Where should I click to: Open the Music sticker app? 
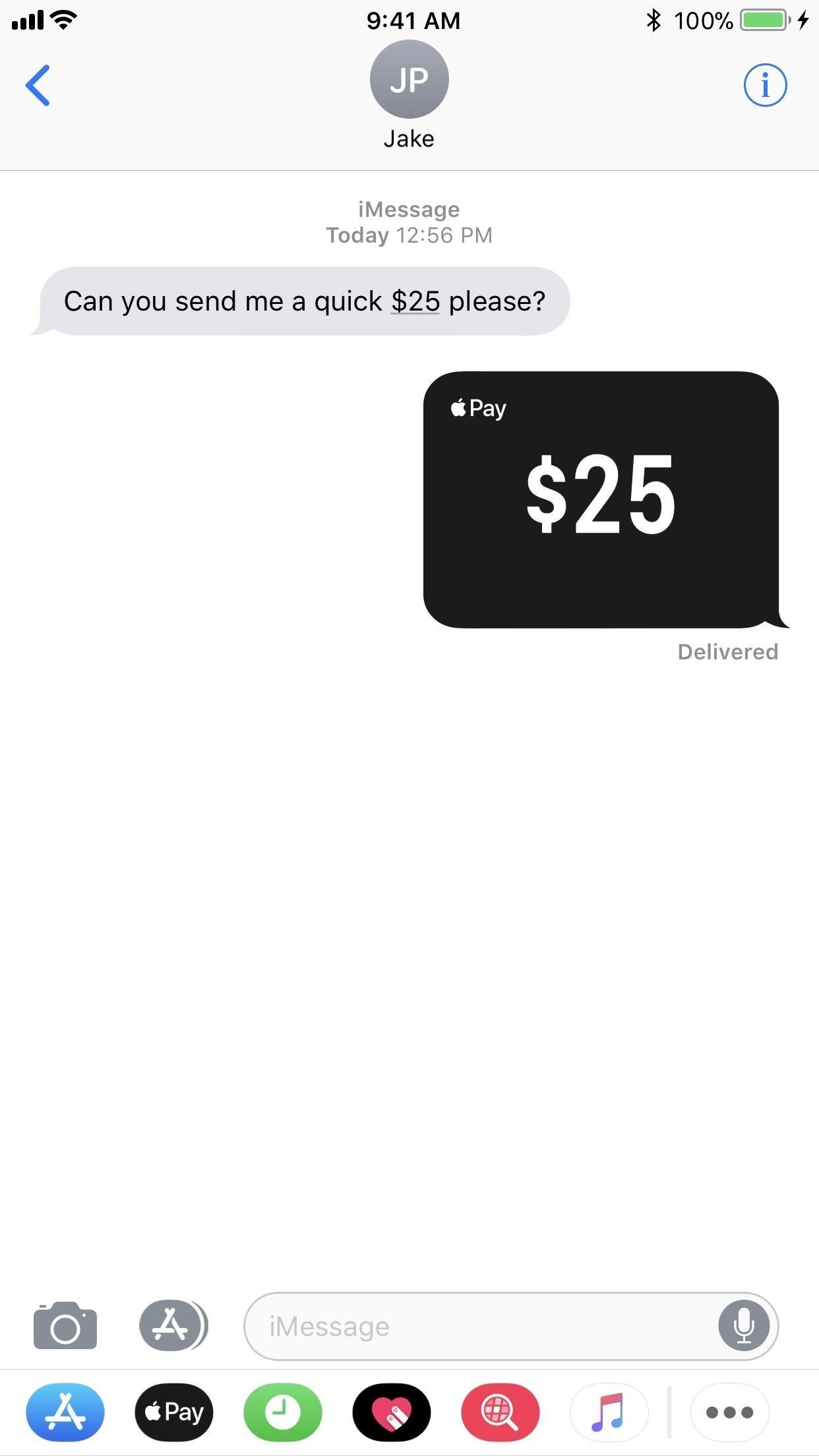610,1412
